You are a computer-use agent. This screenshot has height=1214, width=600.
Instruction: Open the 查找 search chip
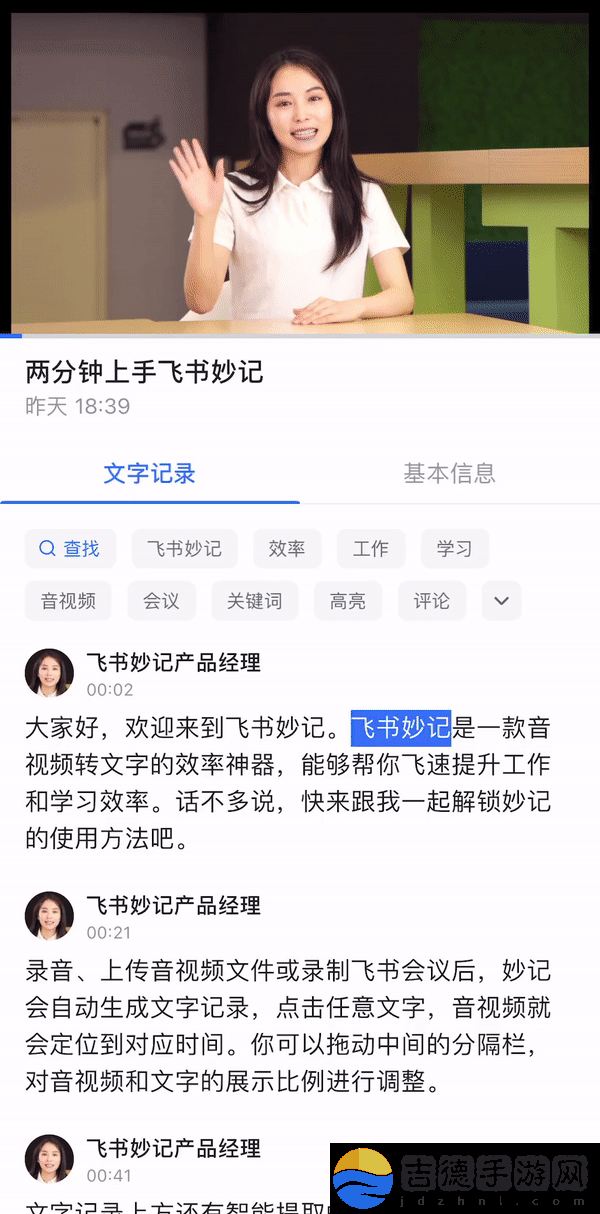(x=70, y=548)
